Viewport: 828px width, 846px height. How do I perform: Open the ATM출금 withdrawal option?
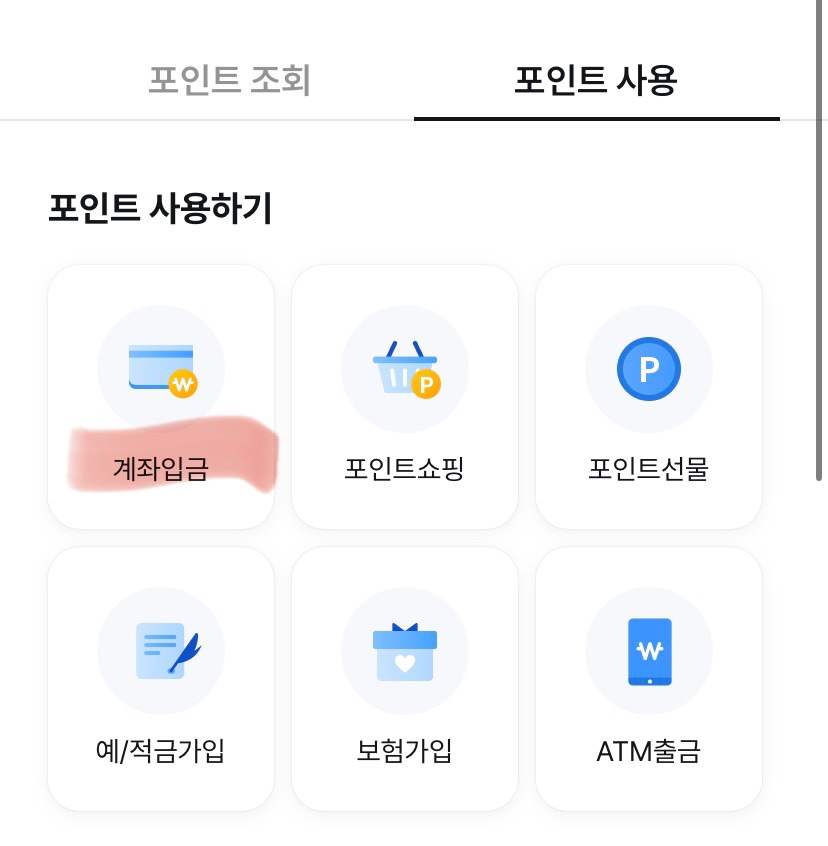(648, 678)
